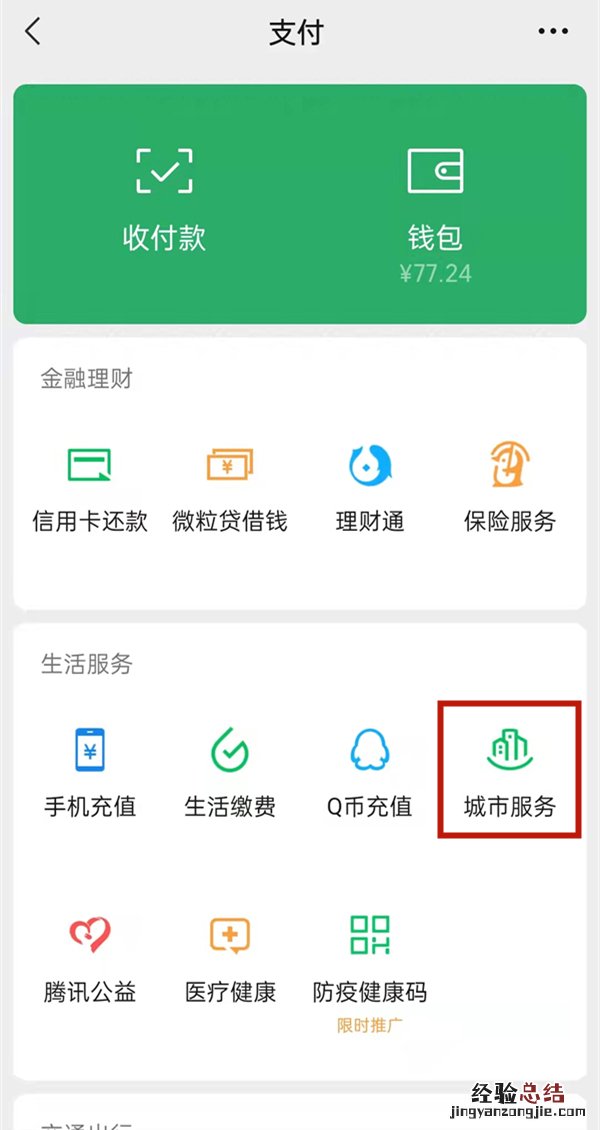Select 手机充值 mobile top-up
Viewport: 600px width, 1130px height.
(90, 772)
